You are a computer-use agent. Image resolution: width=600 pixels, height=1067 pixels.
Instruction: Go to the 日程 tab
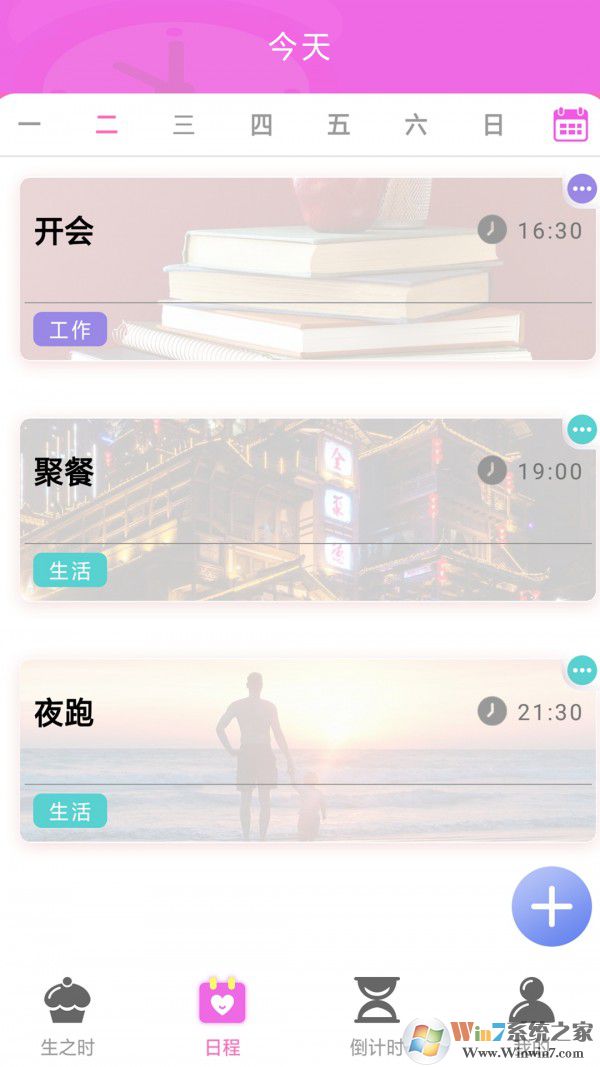tap(222, 1015)
